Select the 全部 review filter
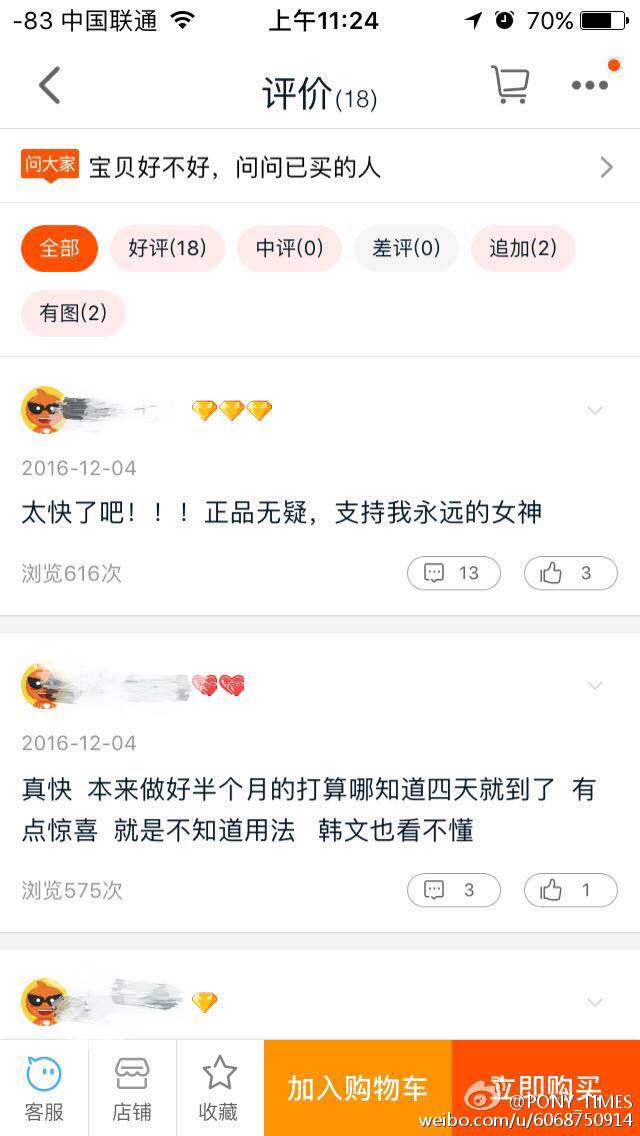The image size is (640, 1136). [x=59, y=248]
